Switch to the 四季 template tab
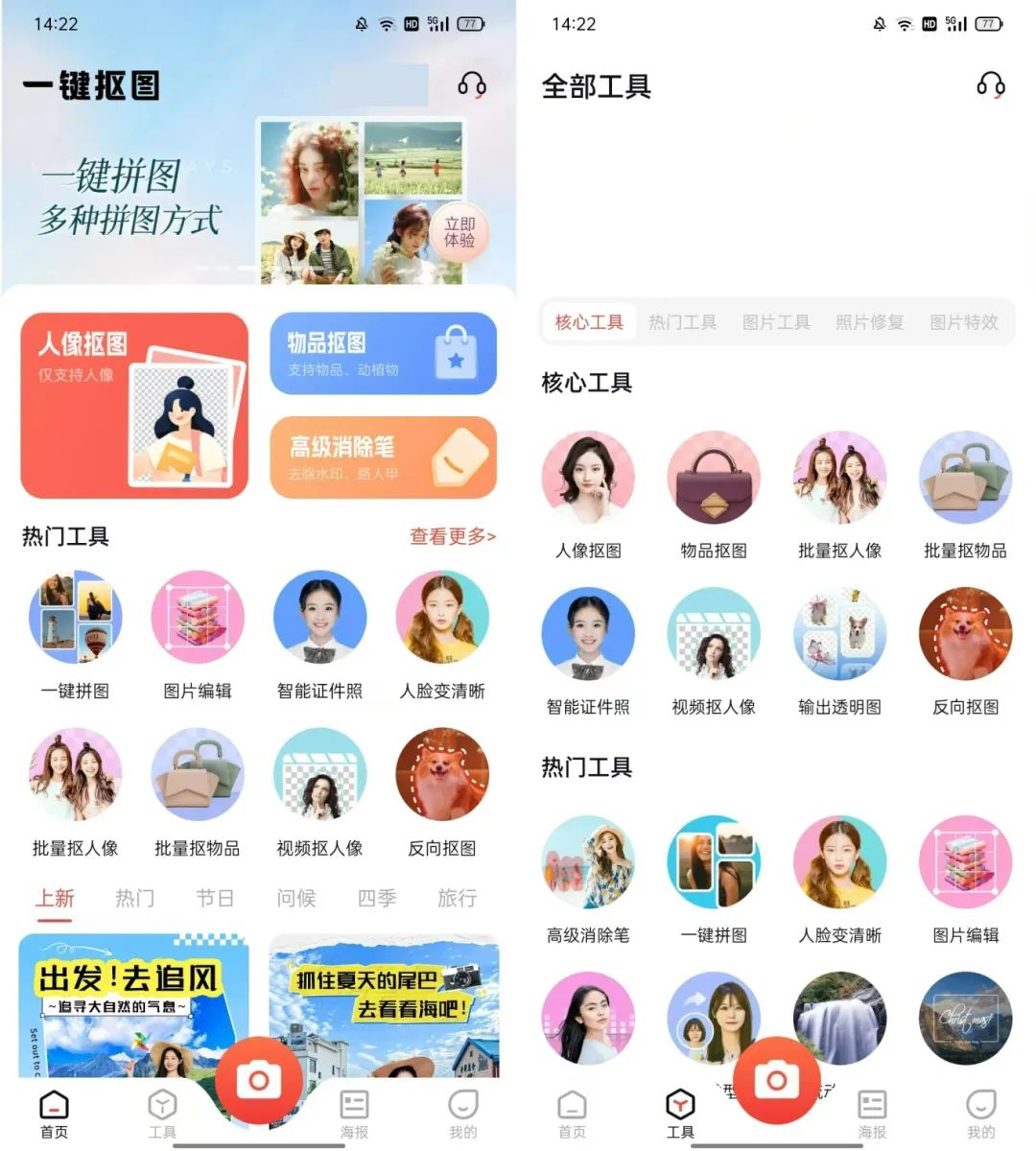This screenshot has width=1036, height=1151. [377, 898]
